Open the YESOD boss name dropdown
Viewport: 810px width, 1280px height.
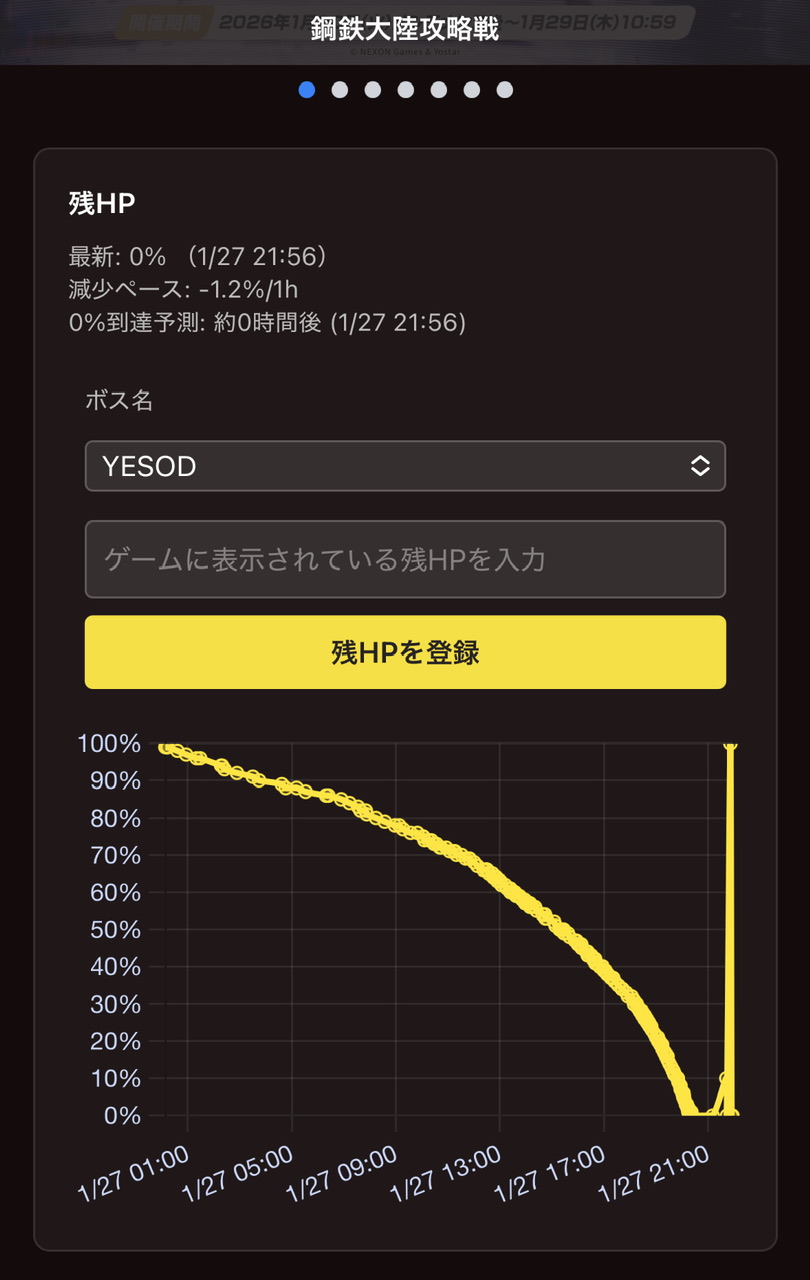pyautogui.click(x=405, y=466)
